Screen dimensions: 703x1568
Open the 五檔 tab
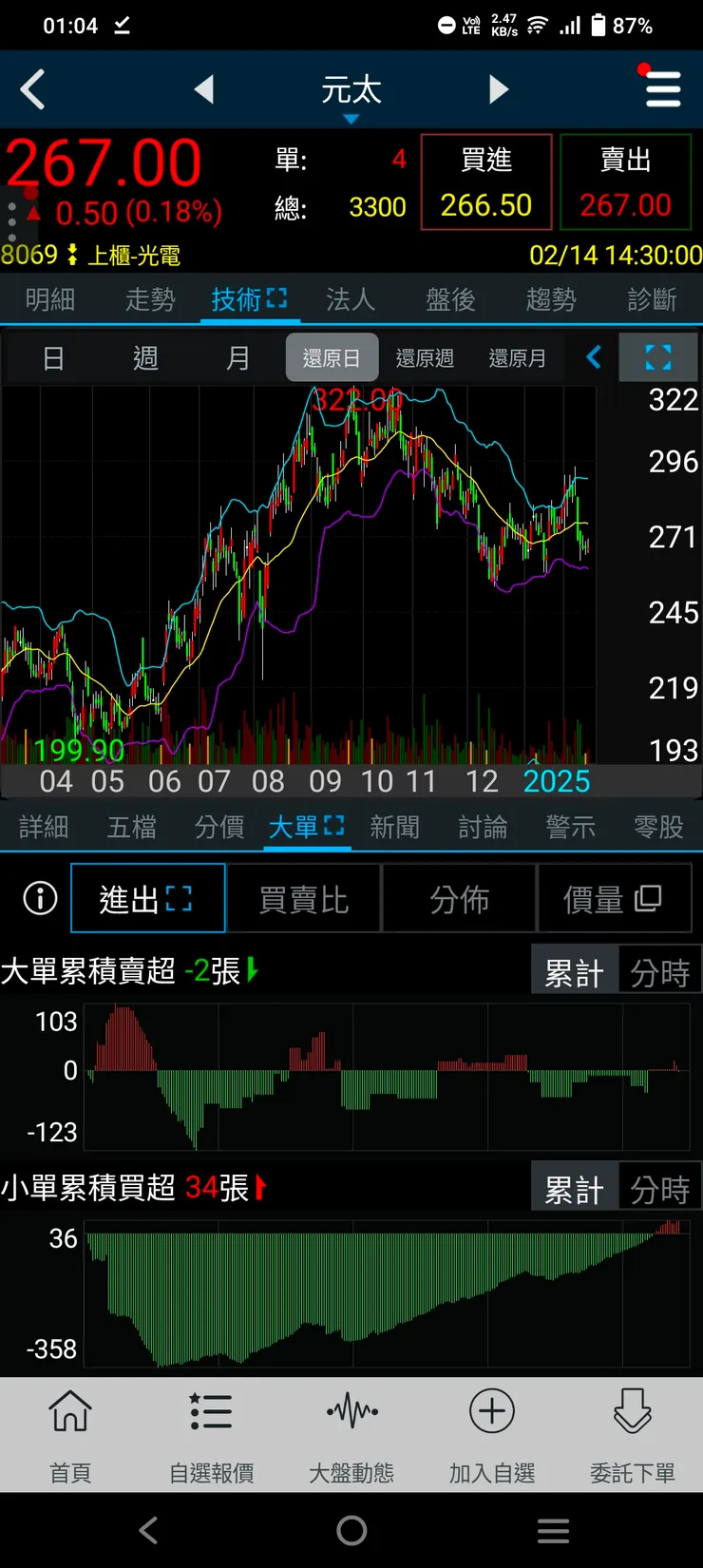tap(131, 828)
